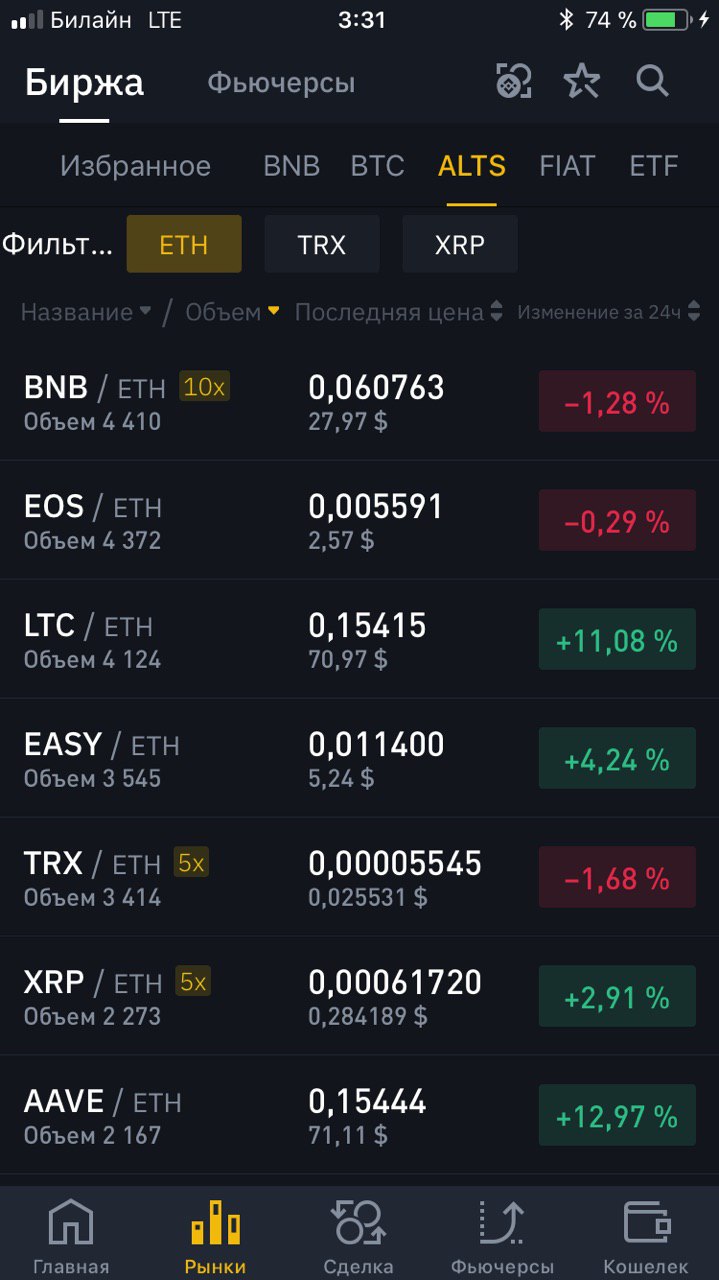Sort by Изменение за 24ч

pyautogui.click(x=609, y=312)
